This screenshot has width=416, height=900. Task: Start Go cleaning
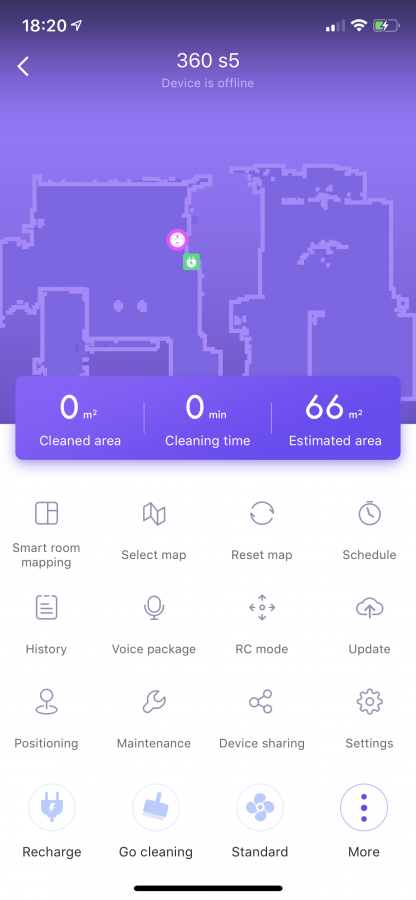[155, 821]
